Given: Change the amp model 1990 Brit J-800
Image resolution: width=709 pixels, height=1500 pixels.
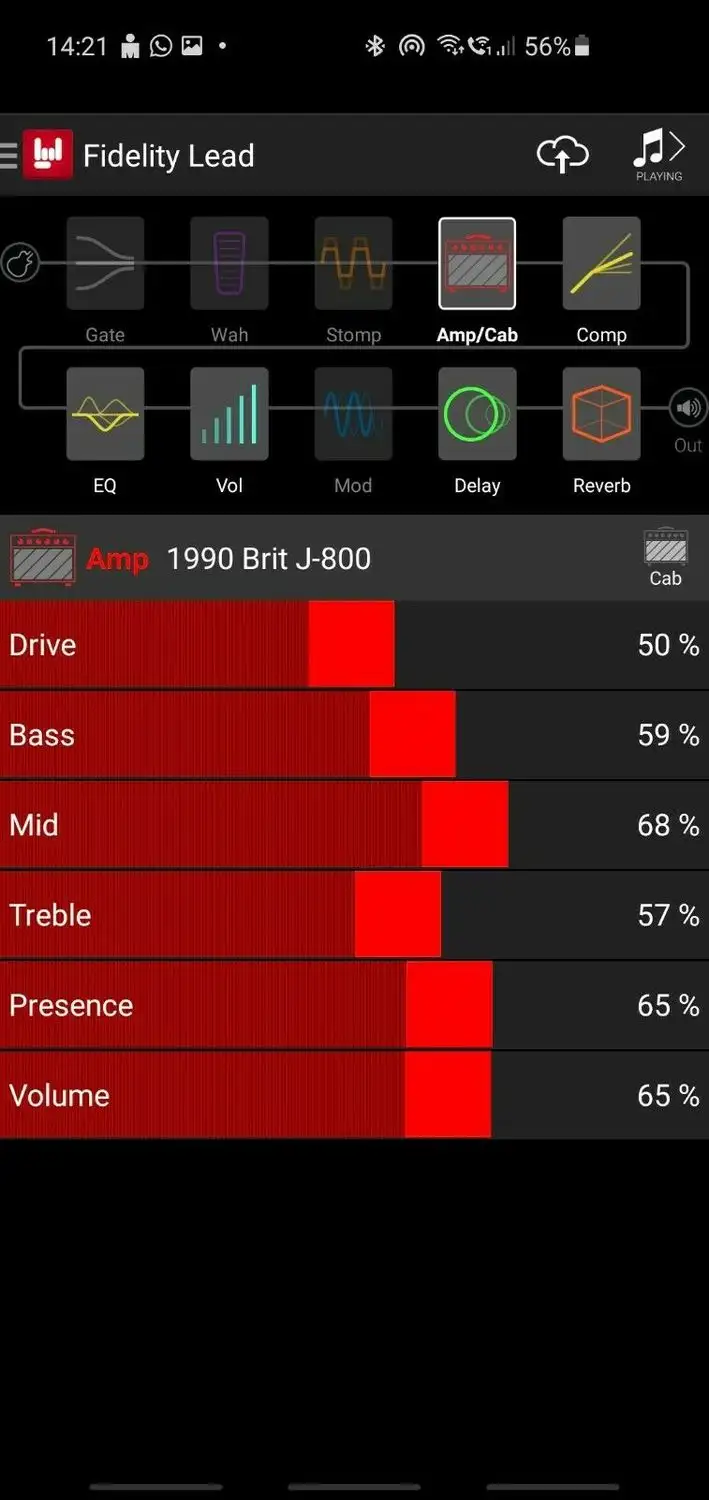Looking at the screenshot, I should pyautogui.click(x=269, y=558).
